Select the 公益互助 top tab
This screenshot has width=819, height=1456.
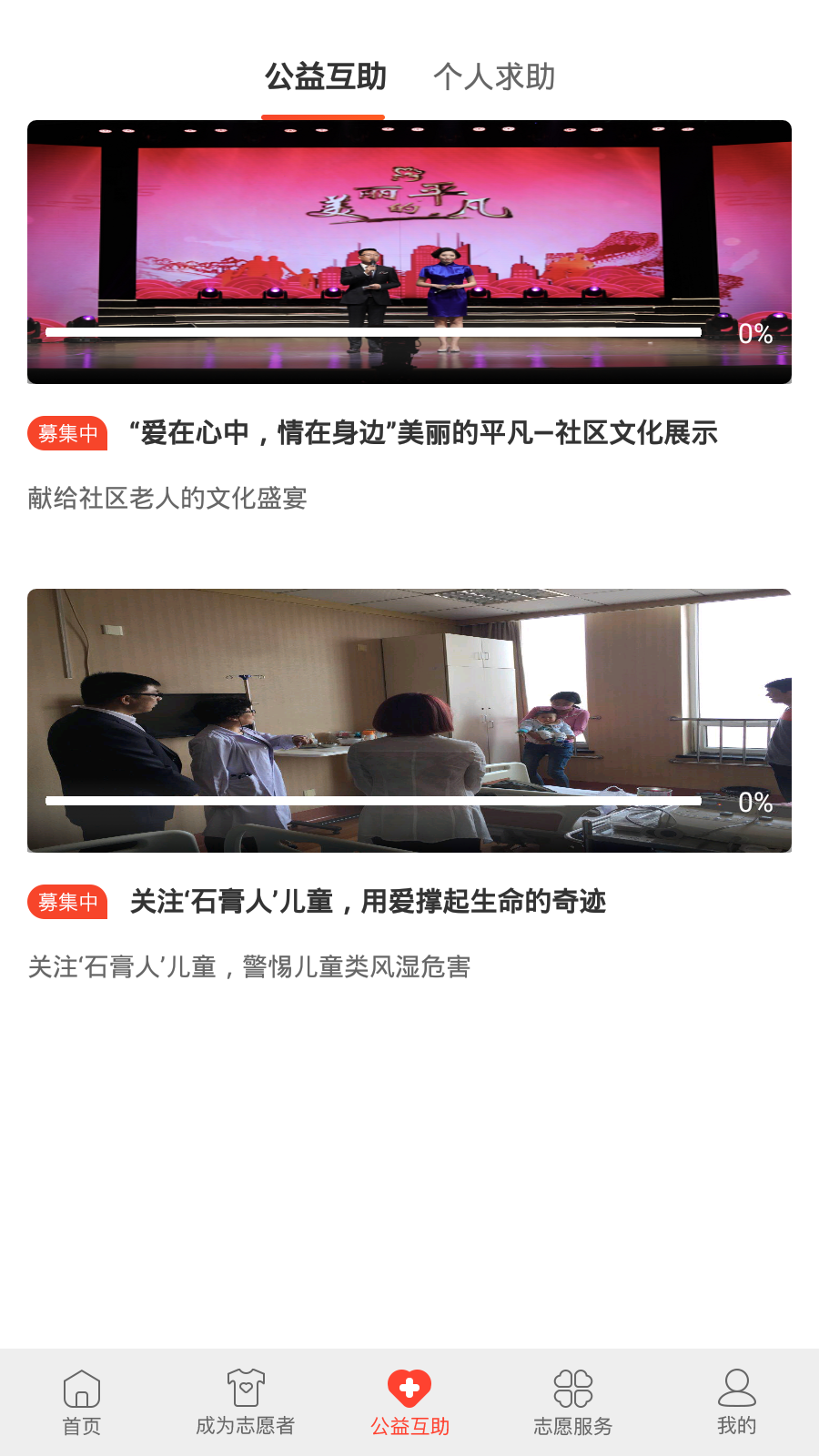(325, 77)
